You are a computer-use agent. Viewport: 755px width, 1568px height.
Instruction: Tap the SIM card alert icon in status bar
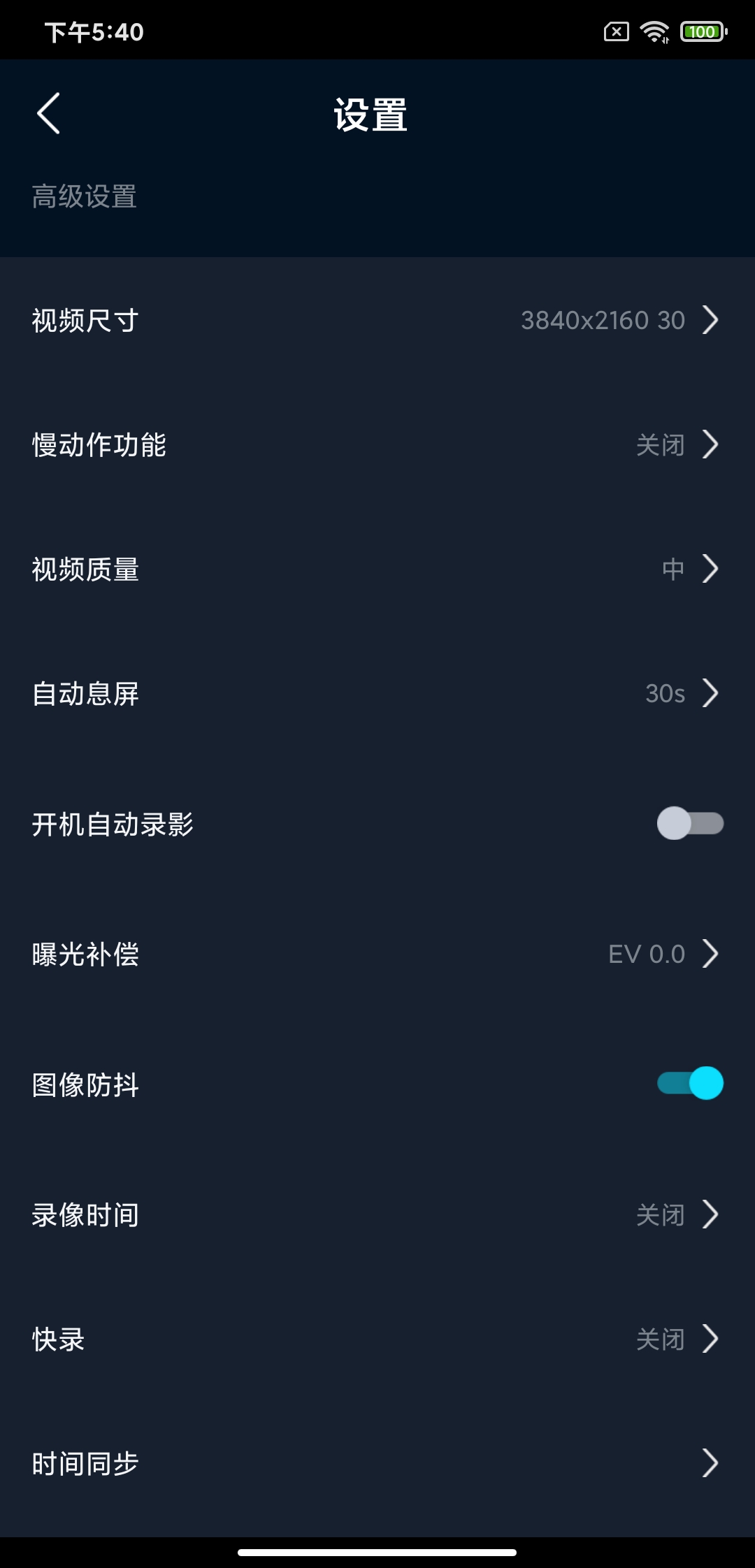(616, 30)
